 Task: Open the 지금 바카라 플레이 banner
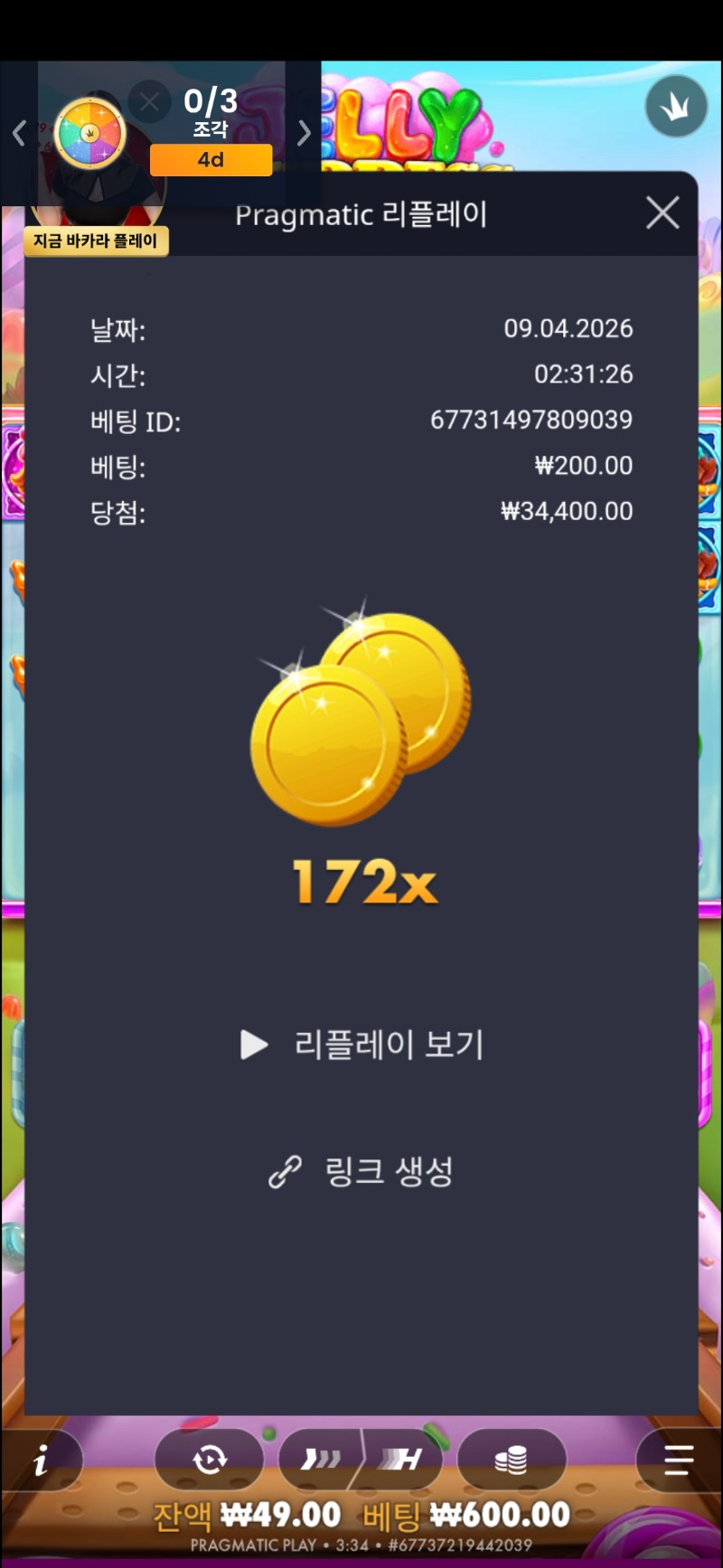pos(96,241)
